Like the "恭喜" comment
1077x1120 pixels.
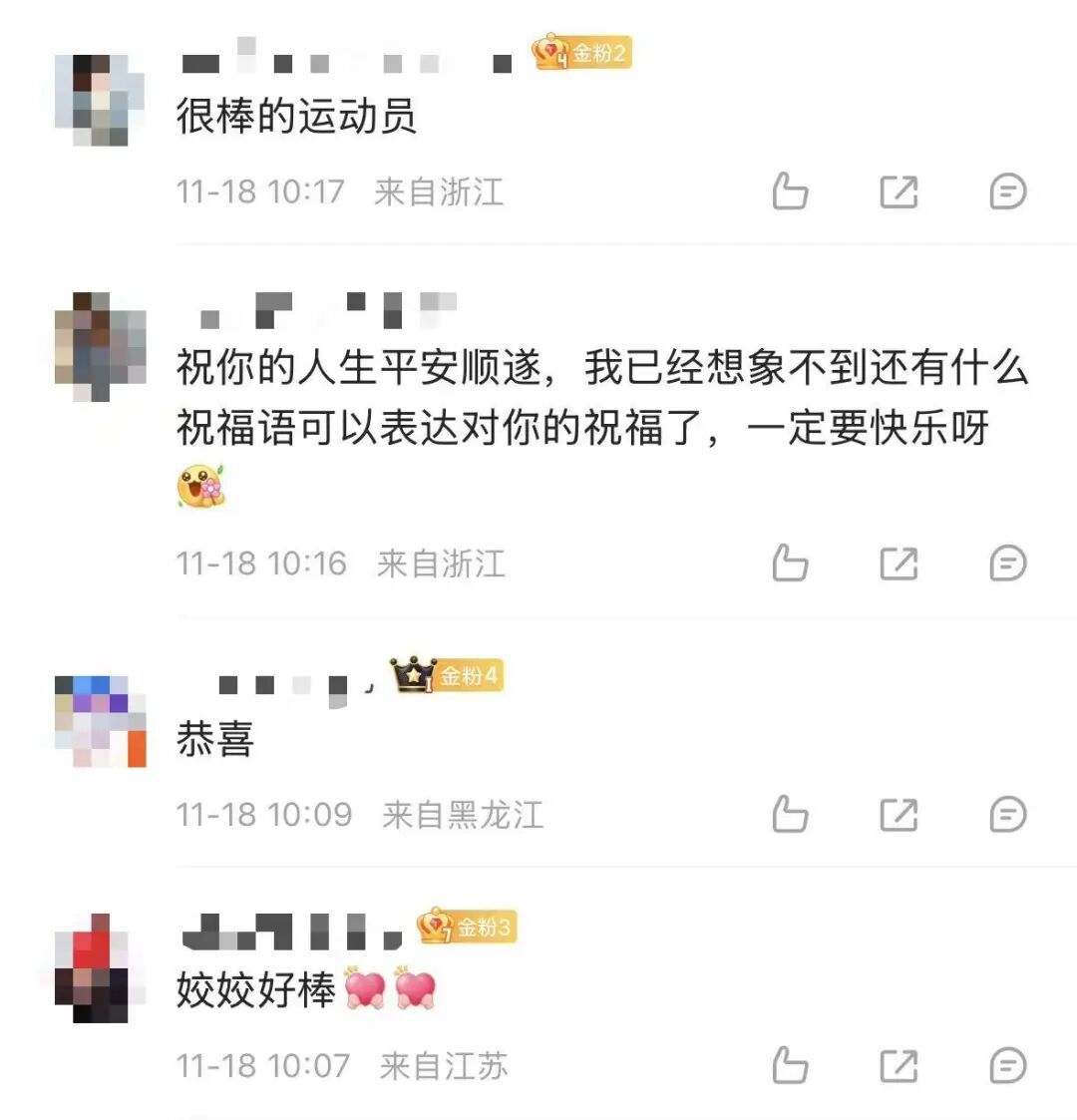[790, 815]
